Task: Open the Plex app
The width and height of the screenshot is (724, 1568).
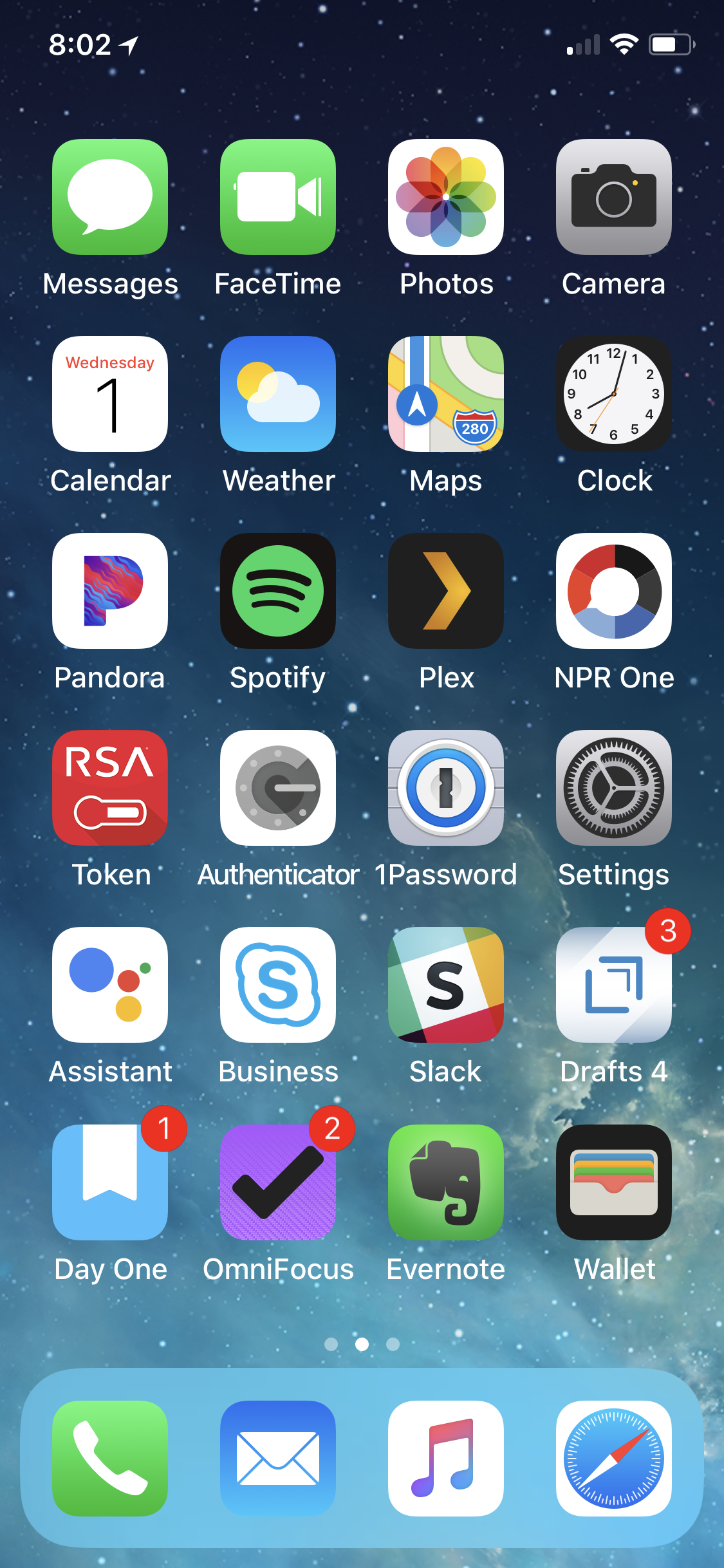Action: point(446,591)
